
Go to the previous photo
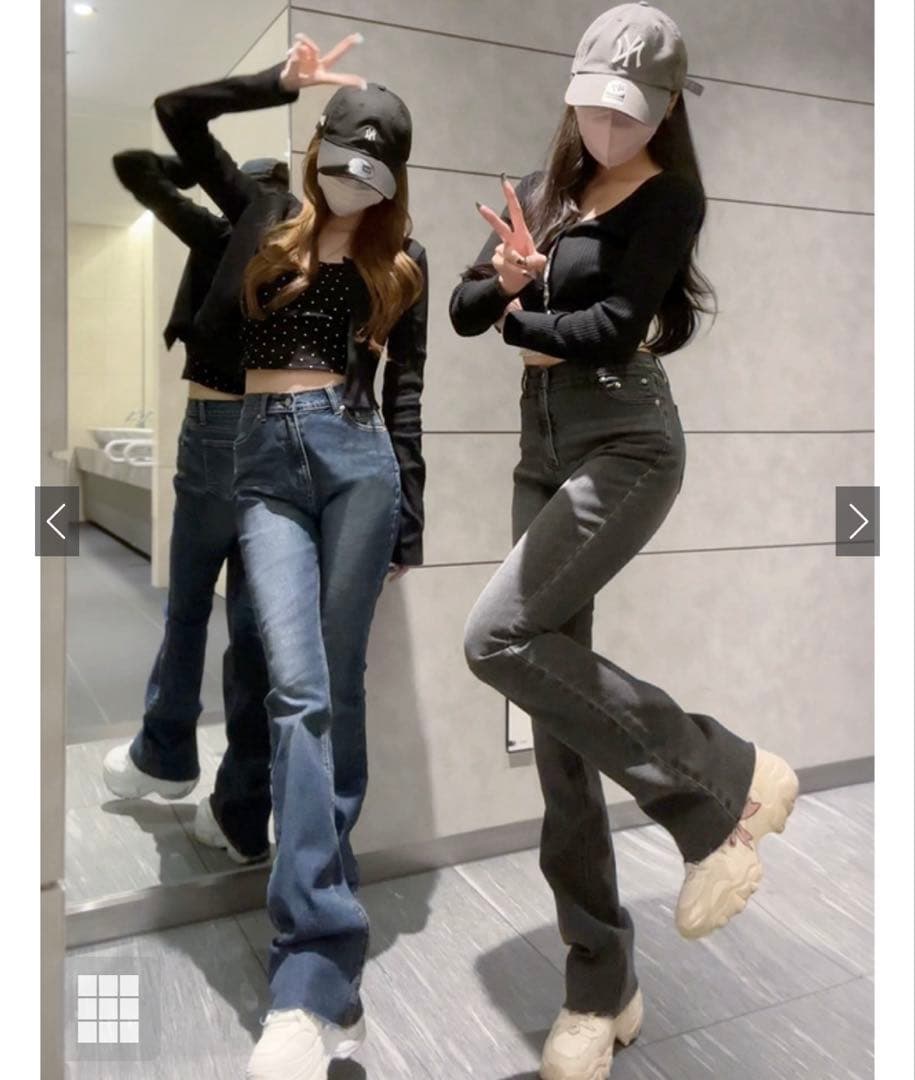57,521
